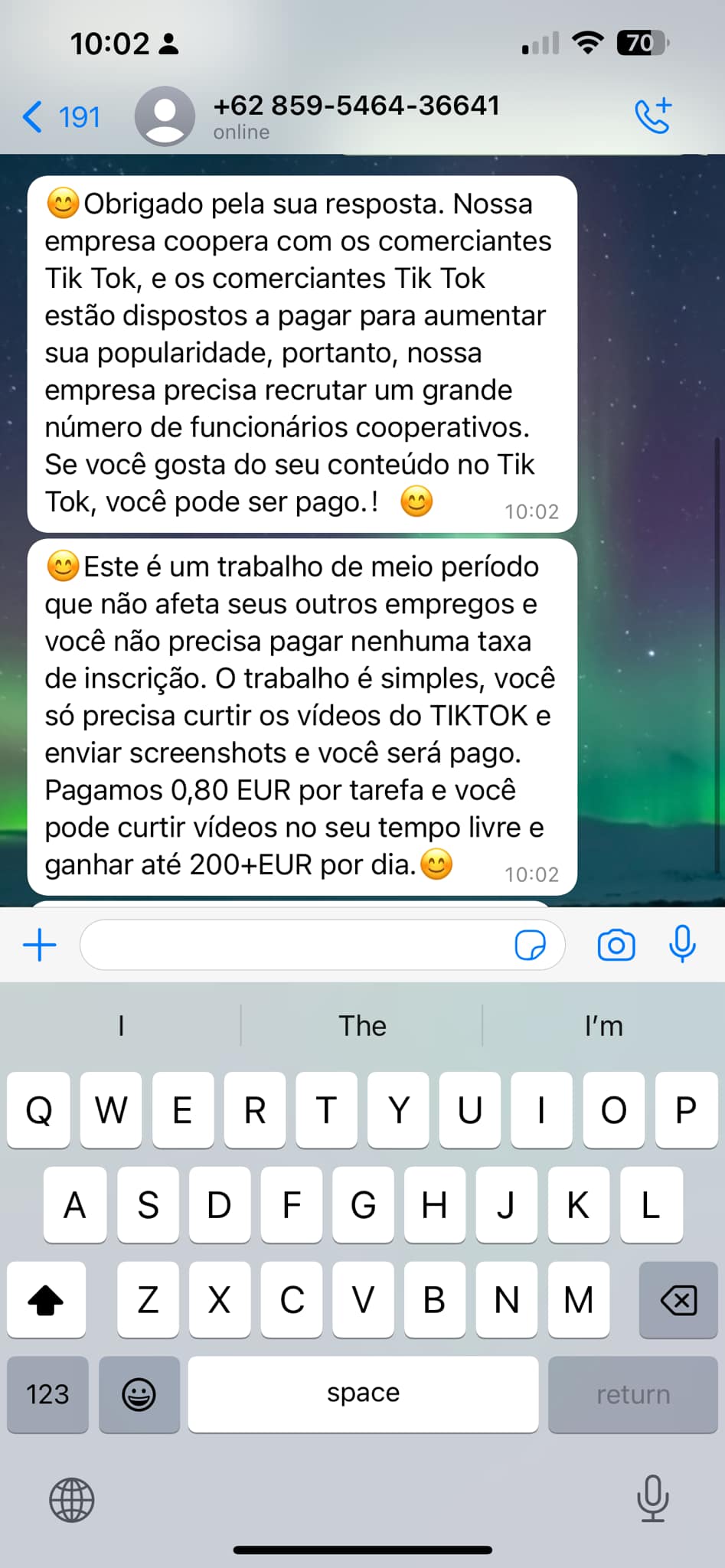Screen dimensions: 725x1568
Task: Switch keyboard to 123 numbers layout
Action: [x=47, y=1394]
